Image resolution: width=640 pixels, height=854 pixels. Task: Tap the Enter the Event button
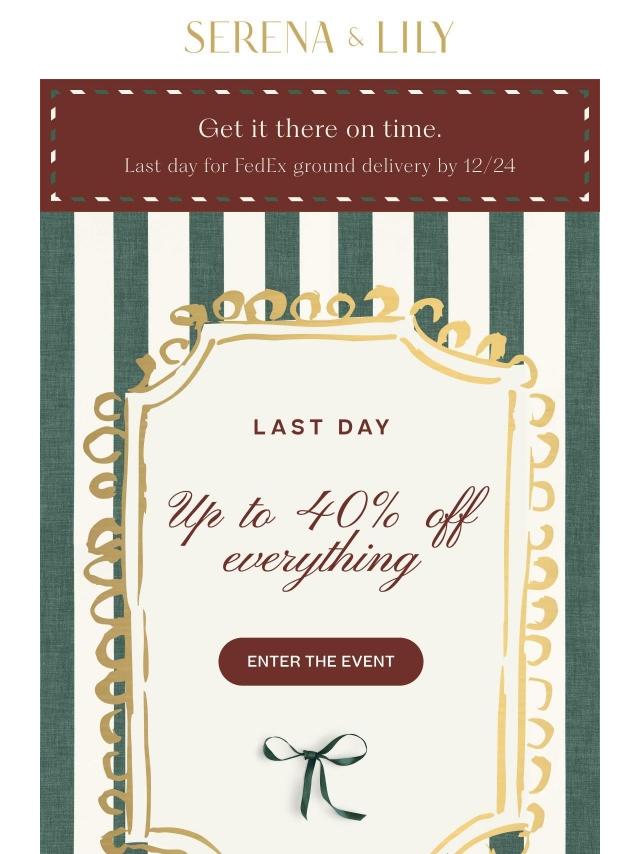pyautogui.click(x=320, y=661)
